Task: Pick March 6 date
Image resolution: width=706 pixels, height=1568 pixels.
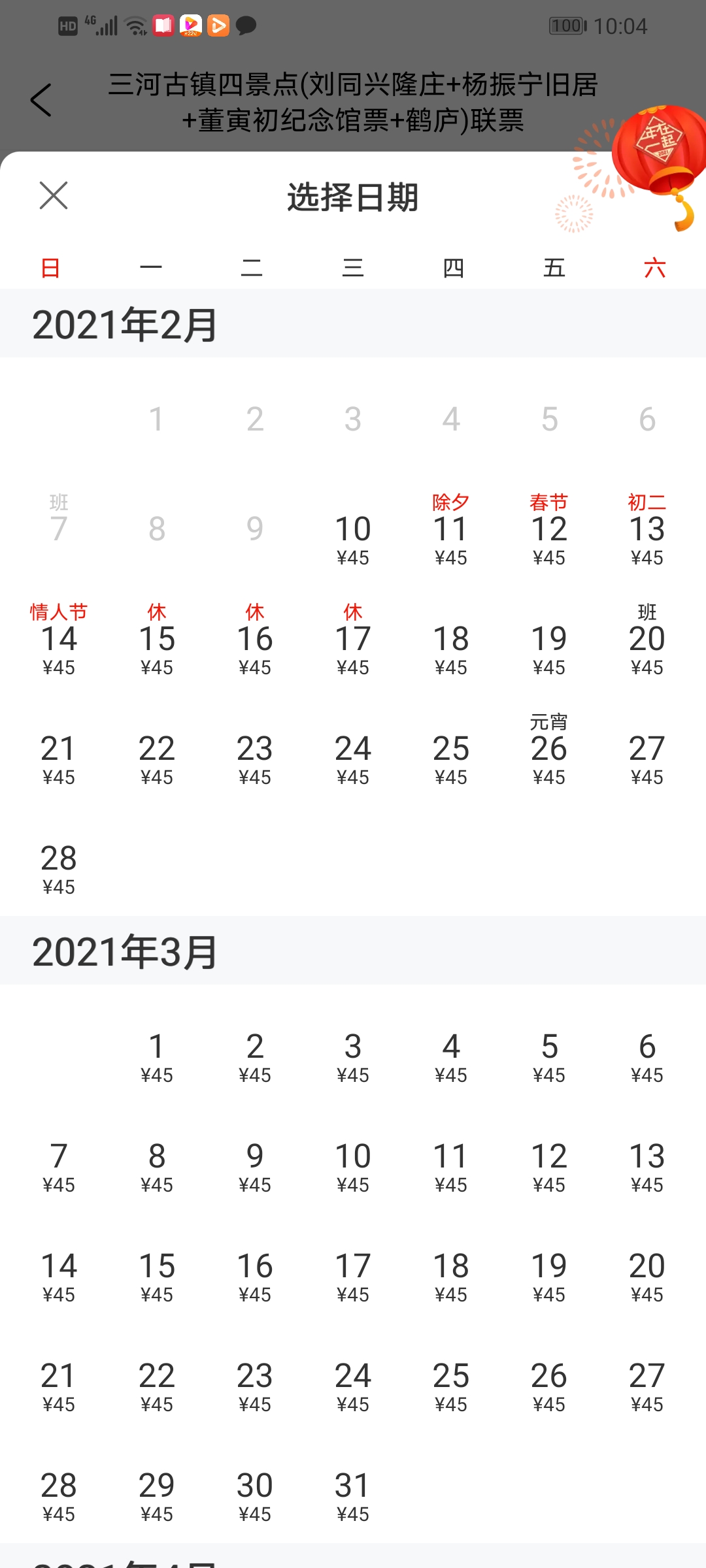Action: tap(647, 1055)
